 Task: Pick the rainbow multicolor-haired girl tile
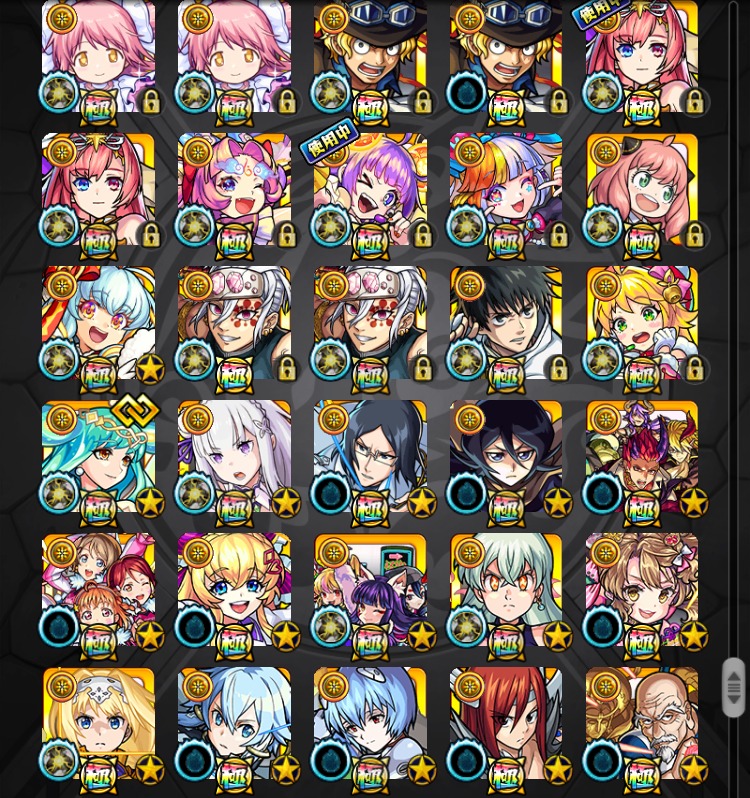pos(506,191)
